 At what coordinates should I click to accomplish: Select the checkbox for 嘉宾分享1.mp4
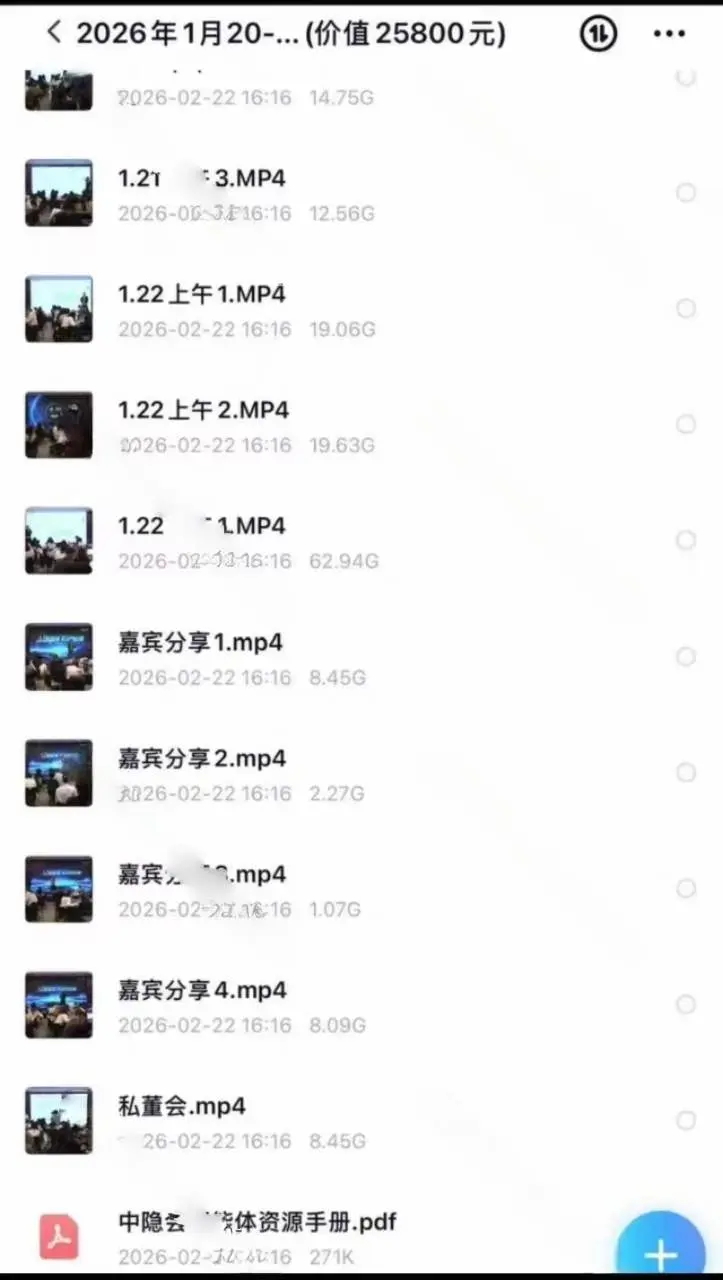tap(686, 656)
